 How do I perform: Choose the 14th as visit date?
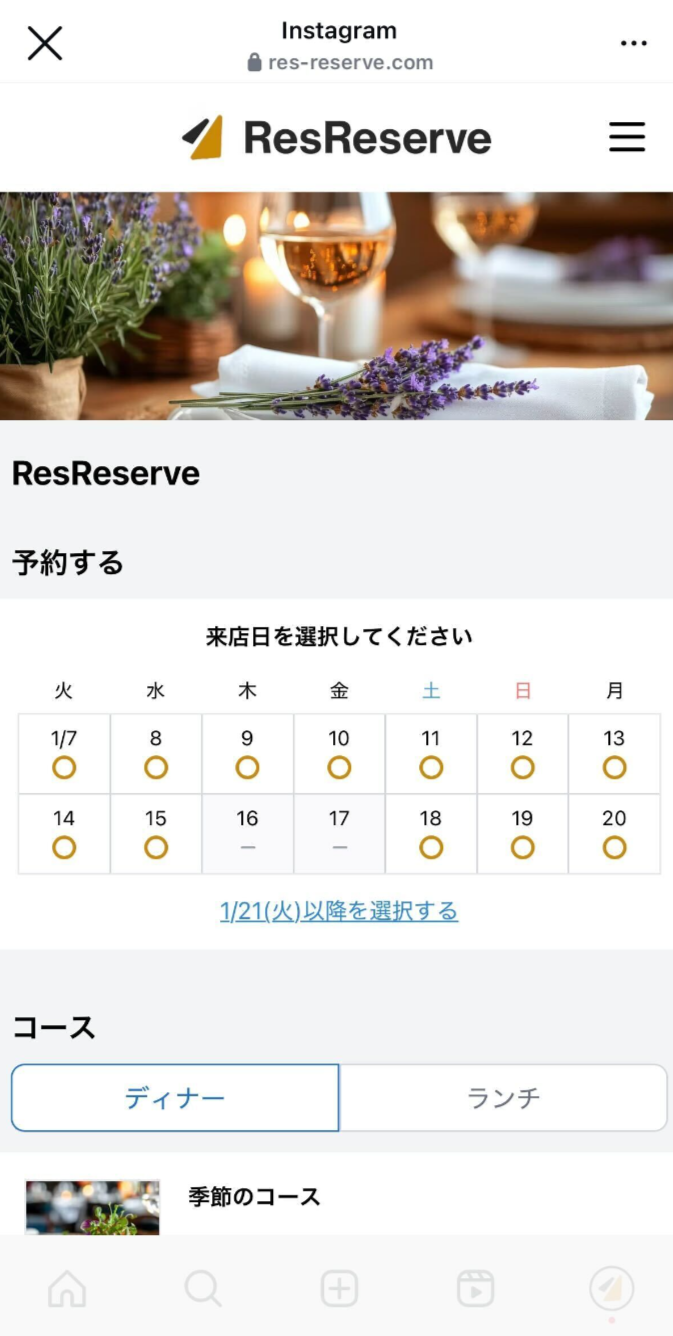pyautogui.click(x=64, y=834)
